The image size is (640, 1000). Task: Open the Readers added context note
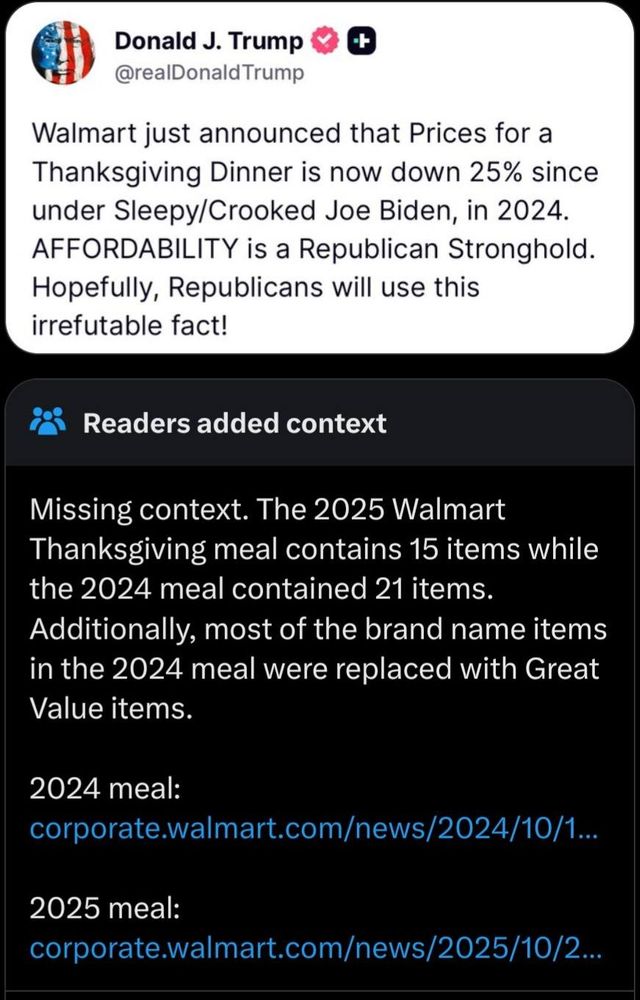pos(234,423)
